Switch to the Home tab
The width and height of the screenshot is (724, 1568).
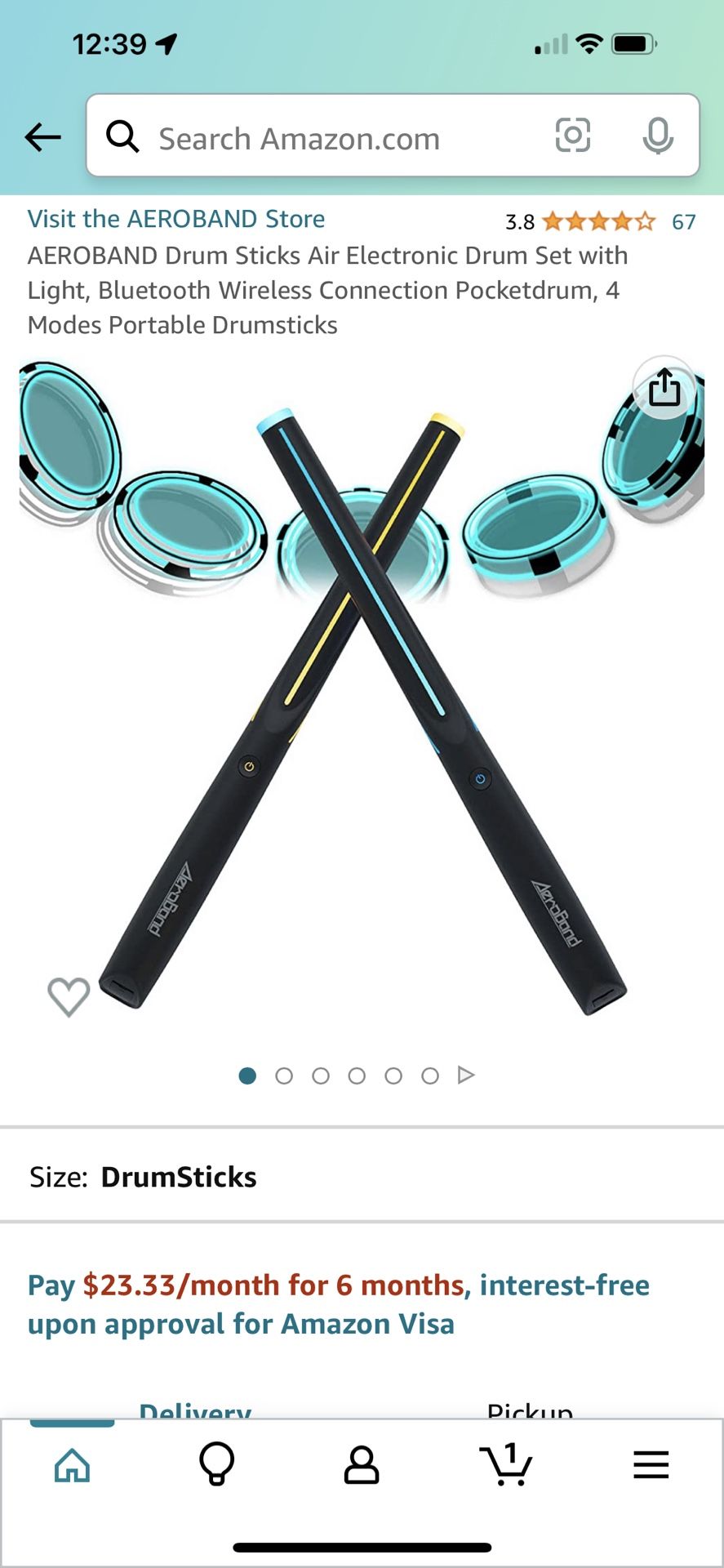[x=72, y=1465]
